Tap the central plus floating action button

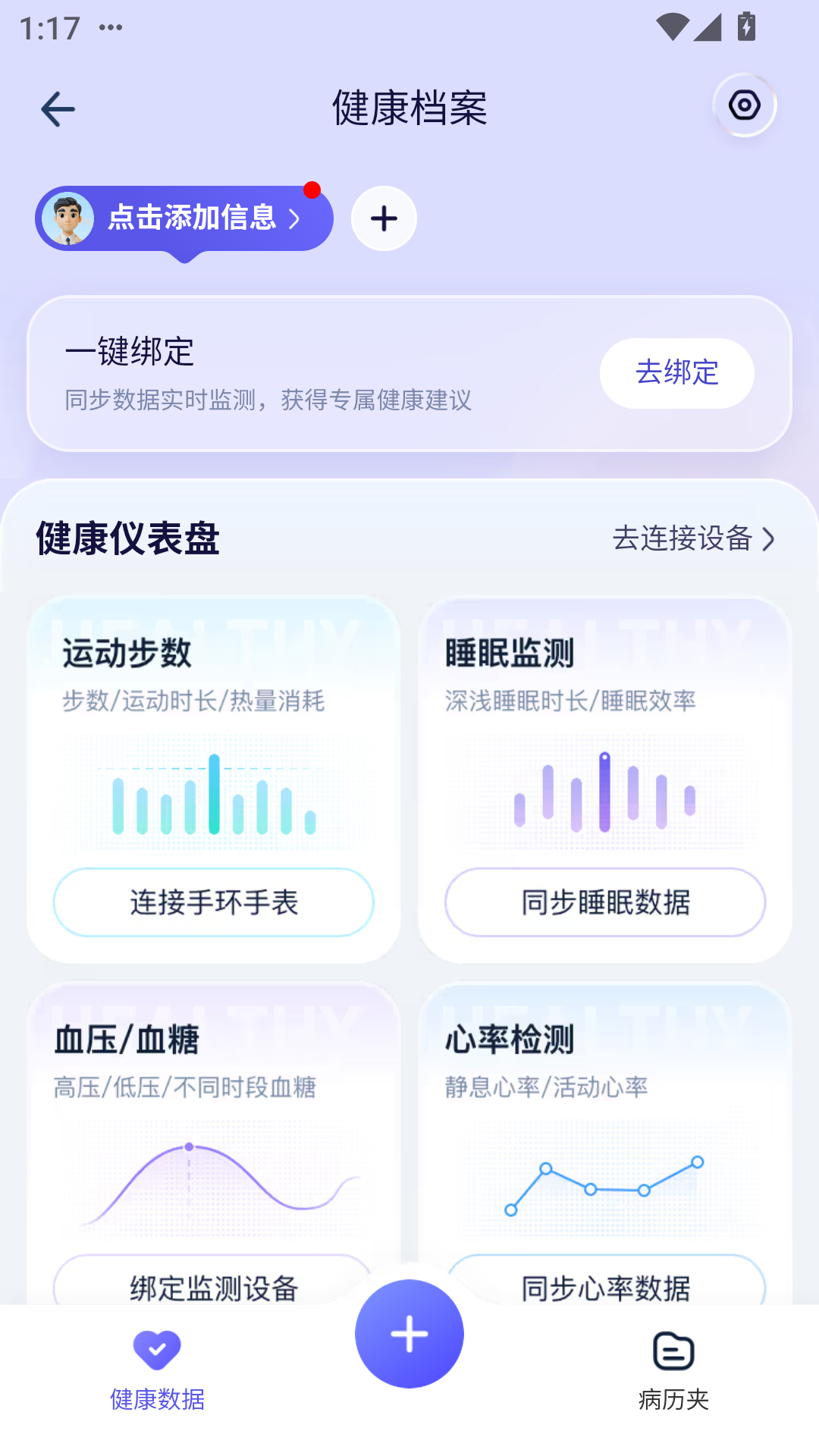(x=409, y=1334)
